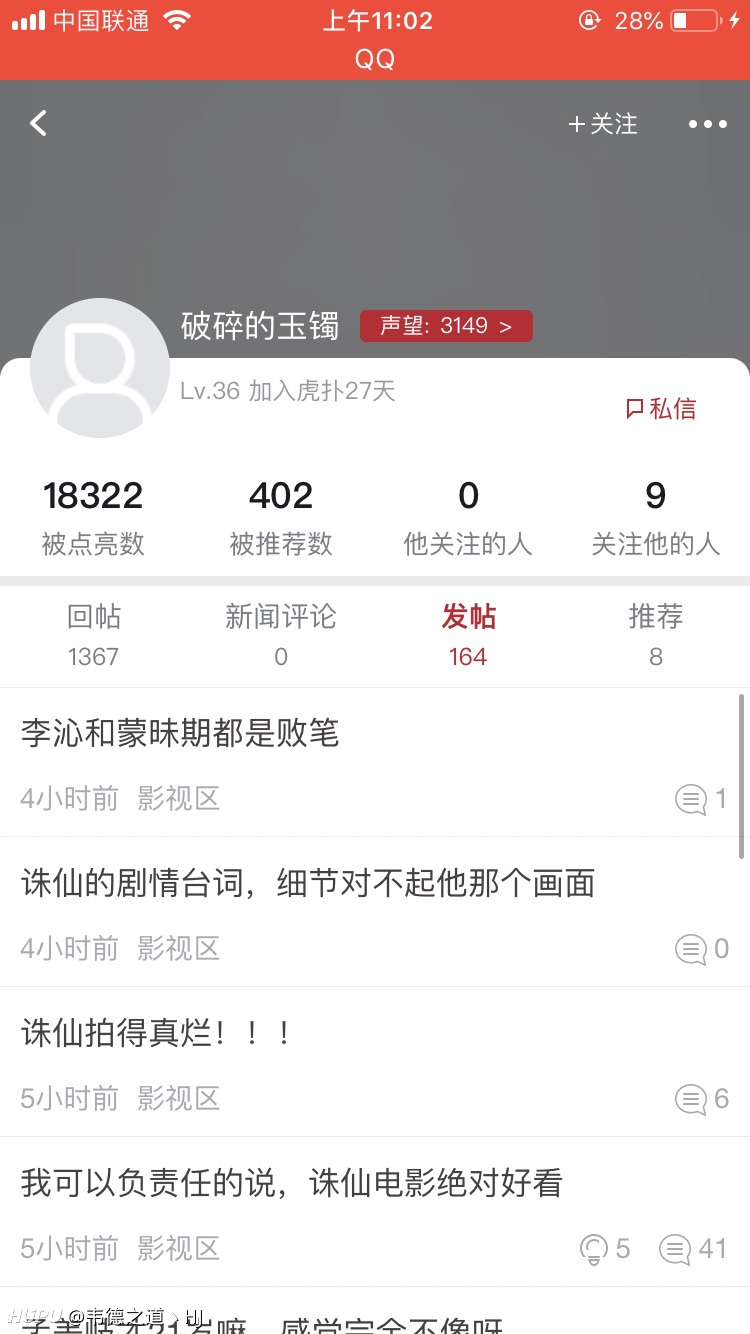750x1334 pixels.
Task: Open post 我可以负责任的说，诛仙电影绝对好看
Action: [x=375, y=1212]
